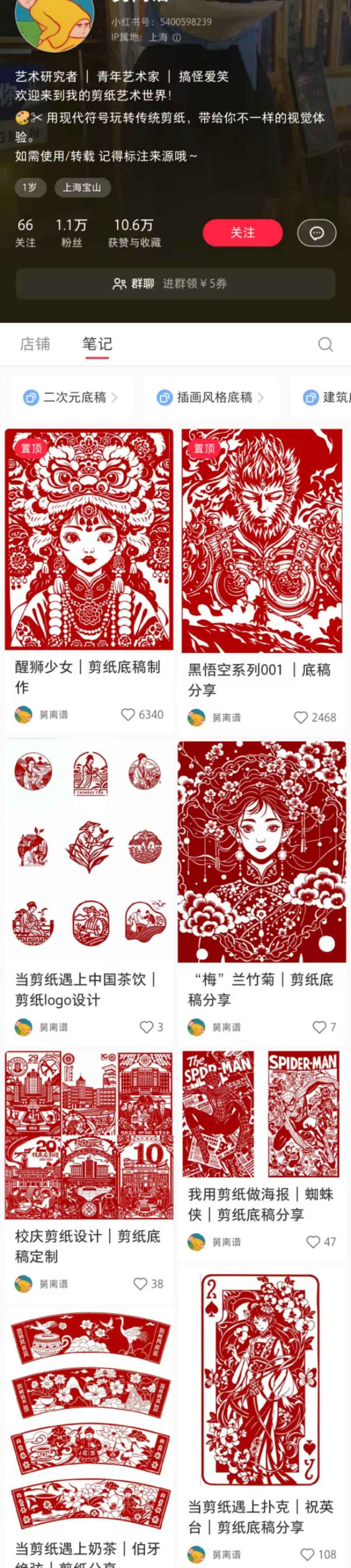This screenshot has height=1568, width=351.
Task: Open the 插画风格底稿 collection chip
Action: click(x=211, y=397)
